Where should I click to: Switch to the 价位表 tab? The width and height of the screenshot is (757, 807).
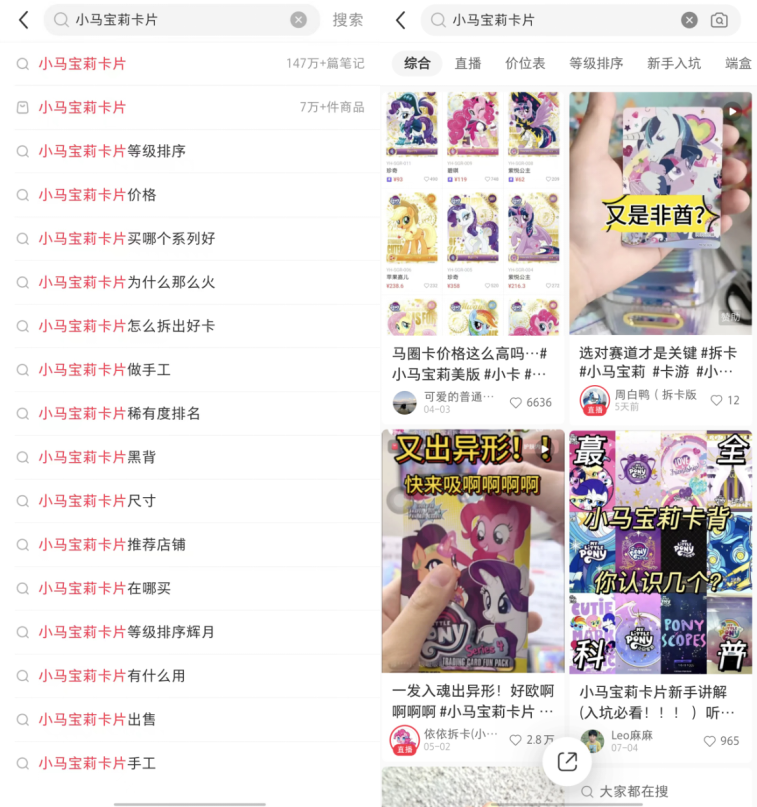click(525, 63)
